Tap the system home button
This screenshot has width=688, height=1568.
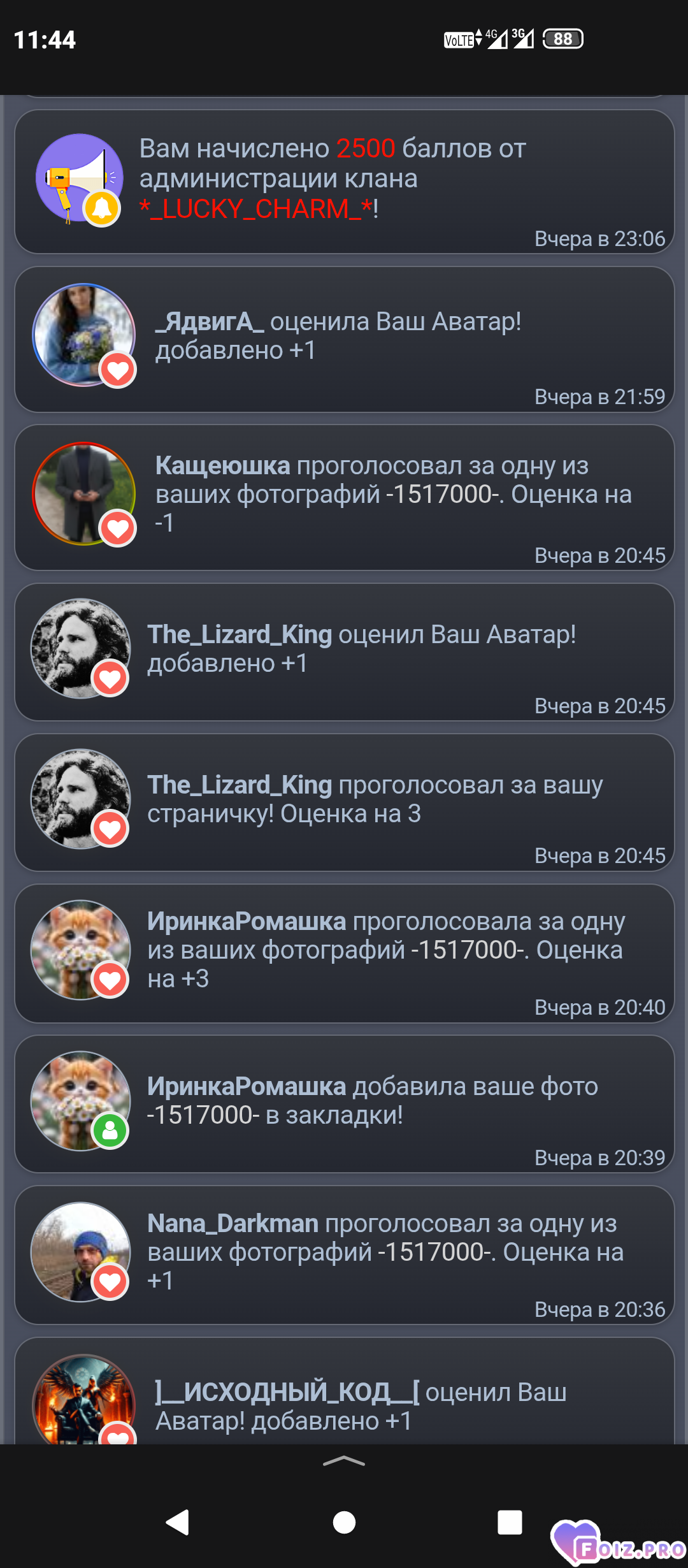tap(344, 1522)
